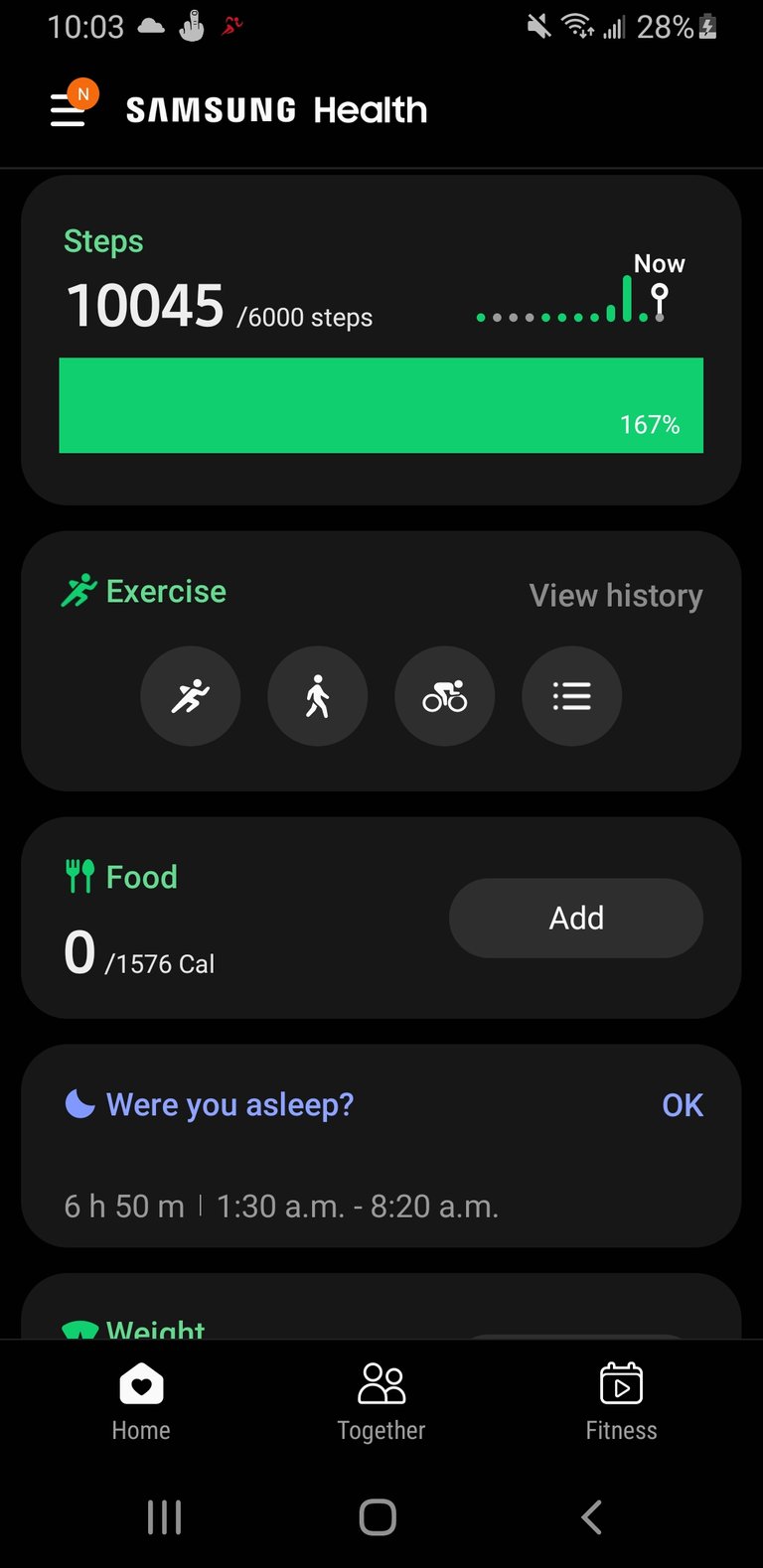
Task: View exercise history
Action: (x=616, y=595)
